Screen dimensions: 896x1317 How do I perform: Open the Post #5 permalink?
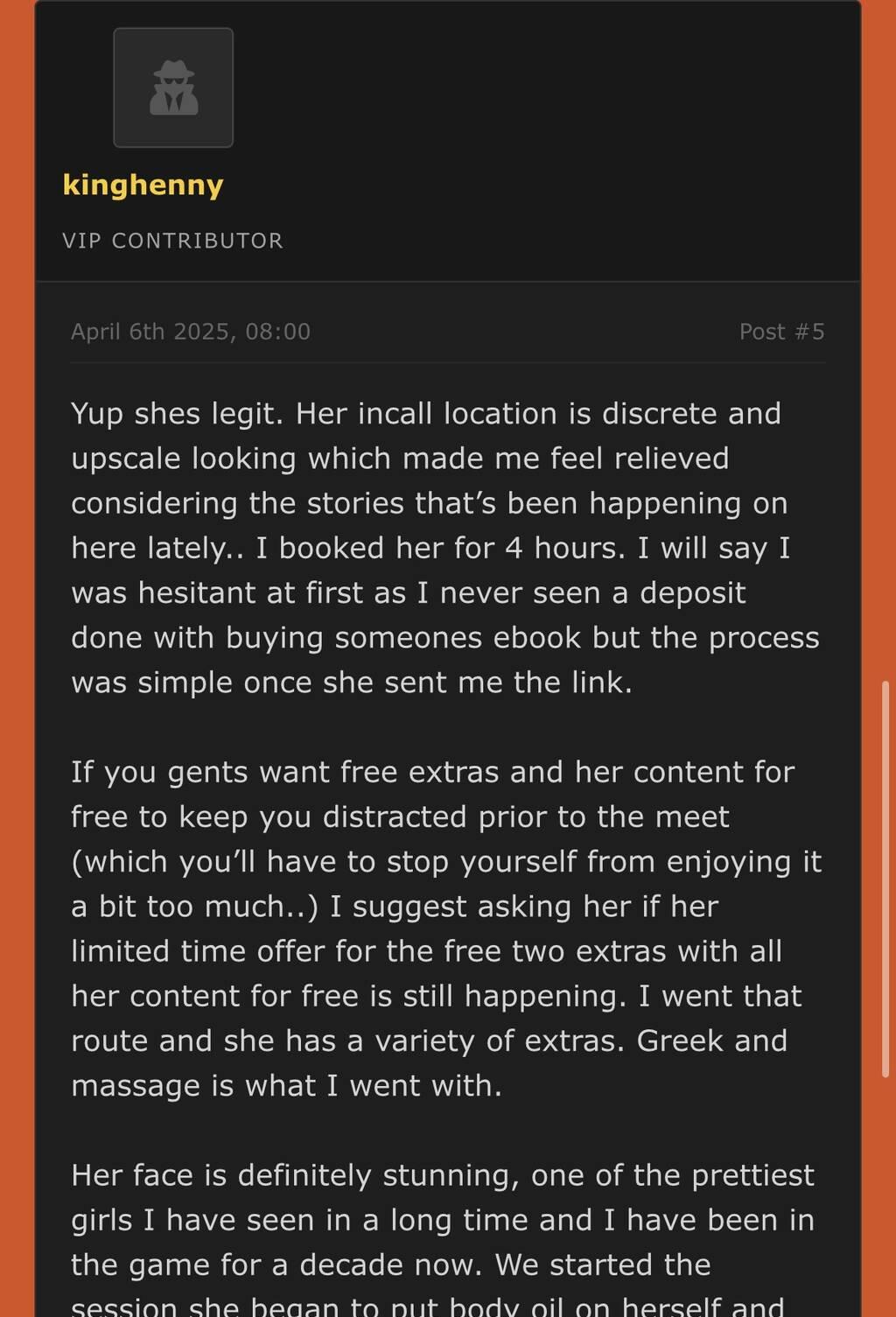pyautogui.click(x=781, y=332)
